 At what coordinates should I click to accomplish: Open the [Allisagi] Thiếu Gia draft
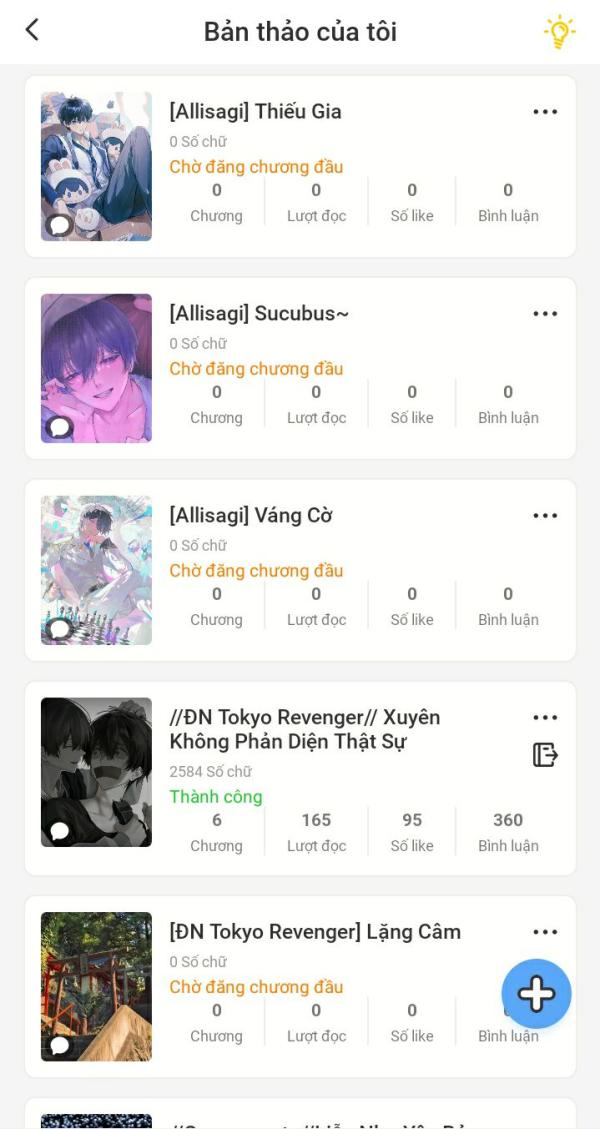(255, 112)
